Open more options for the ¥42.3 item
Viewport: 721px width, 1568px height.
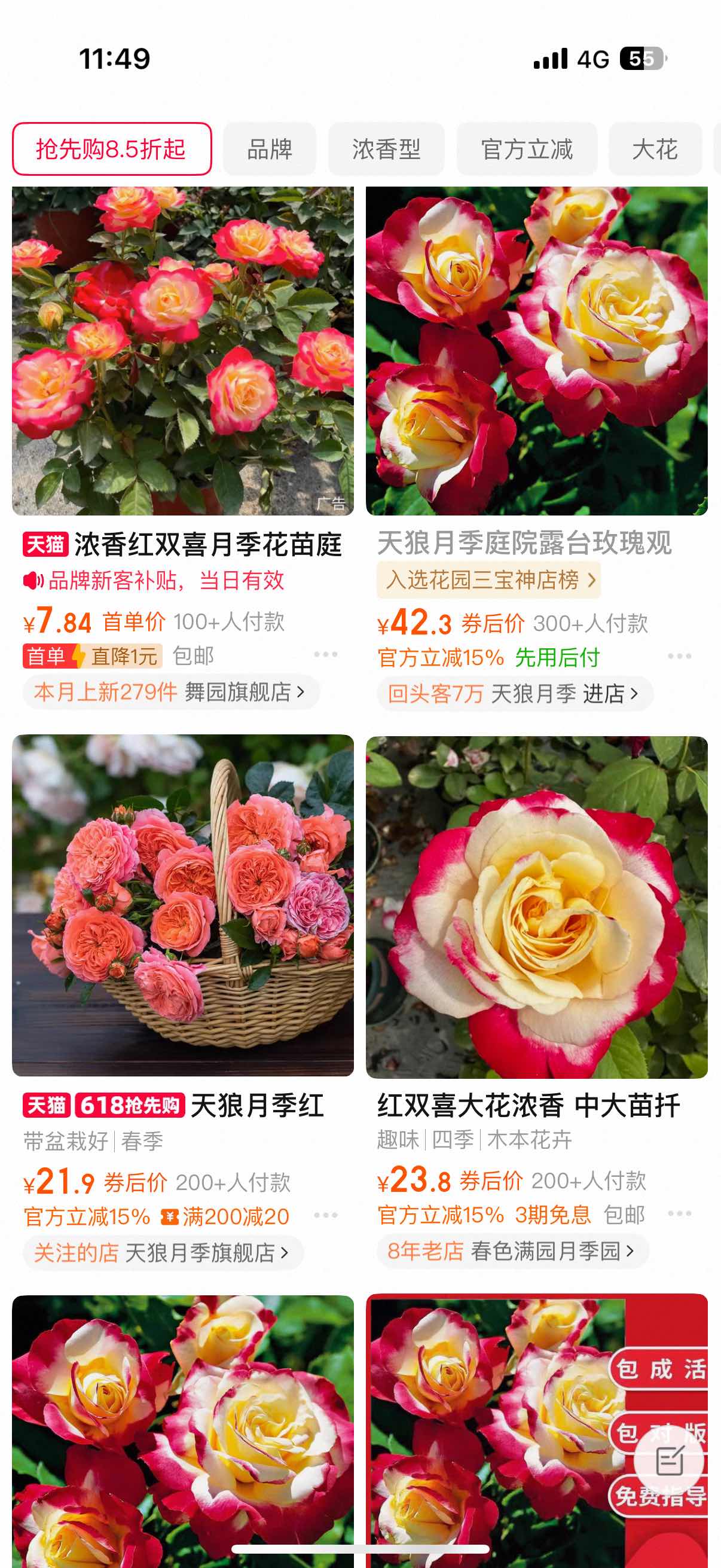pos(679,656)
